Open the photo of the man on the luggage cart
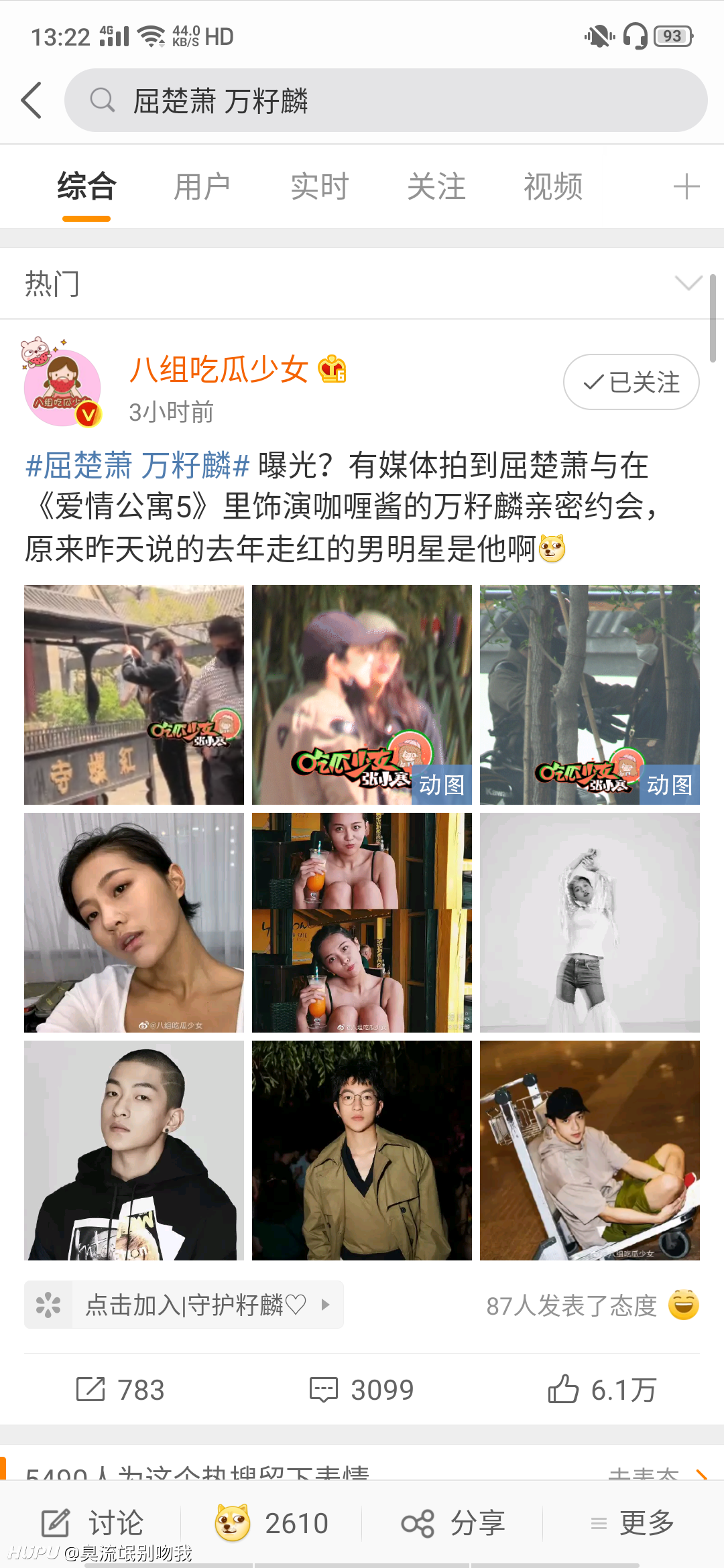The width and height of the screenshot is (724, 1568). tap(590, 1151)
